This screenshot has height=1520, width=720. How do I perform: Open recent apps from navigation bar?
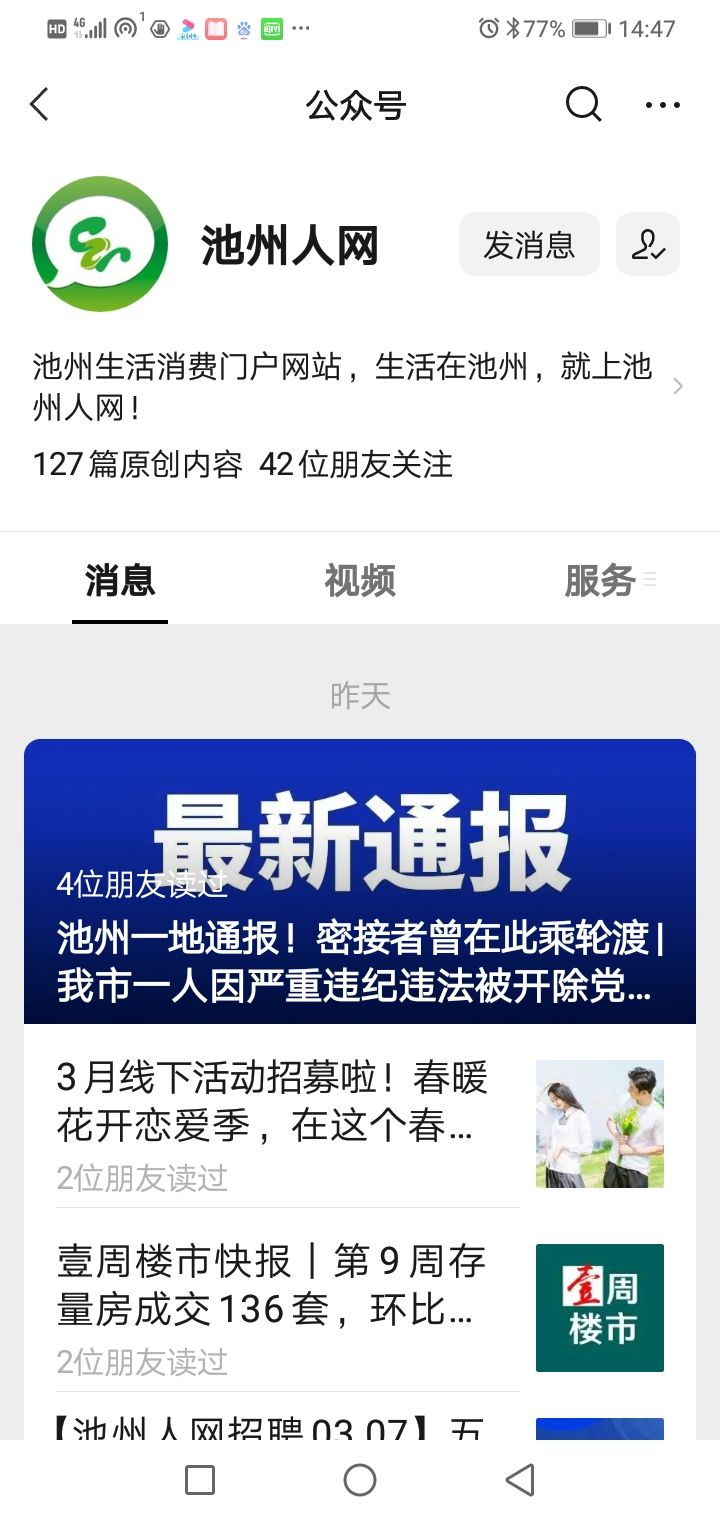point(200,1480)
